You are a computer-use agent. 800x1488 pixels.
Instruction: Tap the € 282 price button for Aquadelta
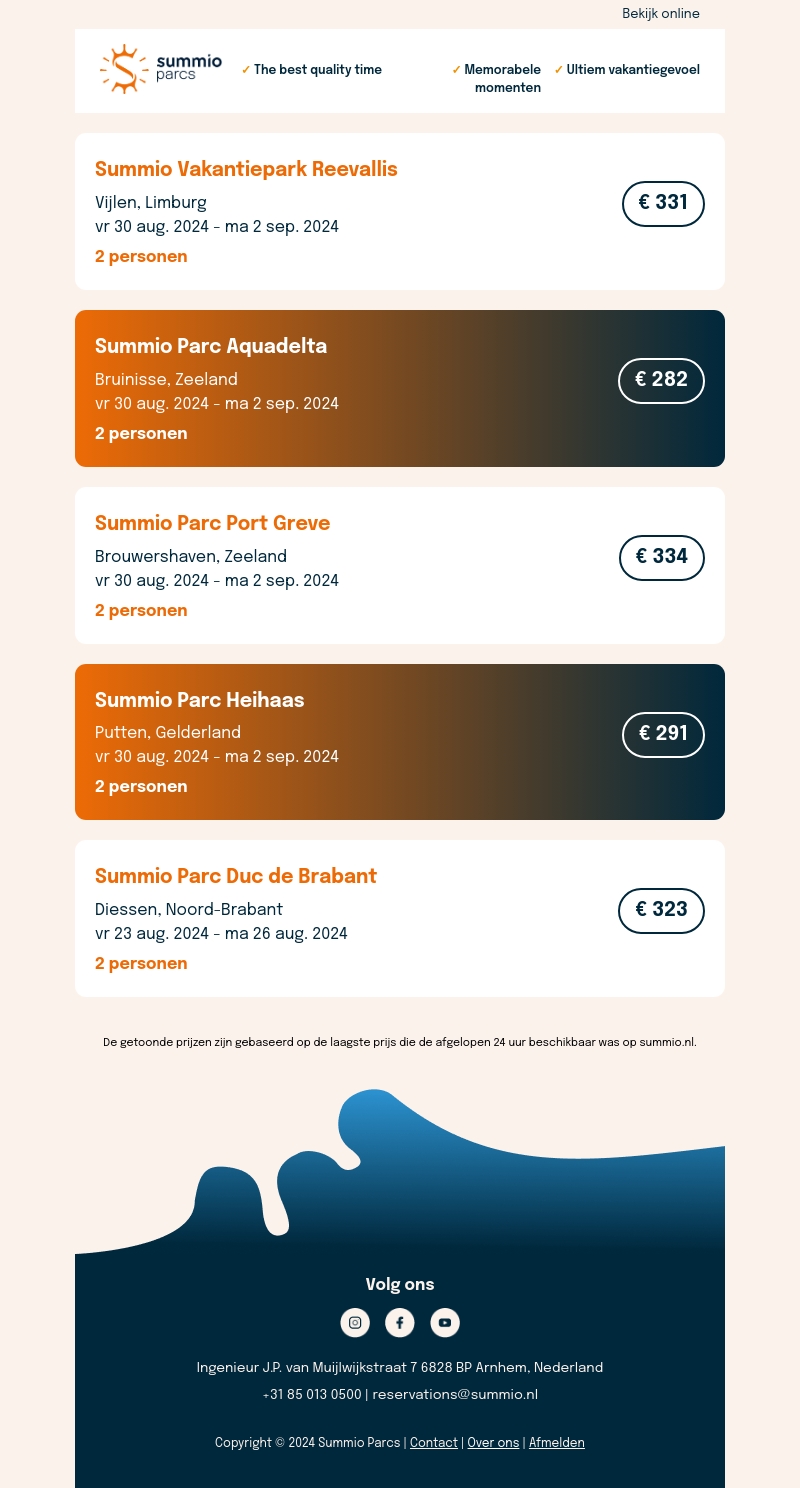(x=661, y=380)
